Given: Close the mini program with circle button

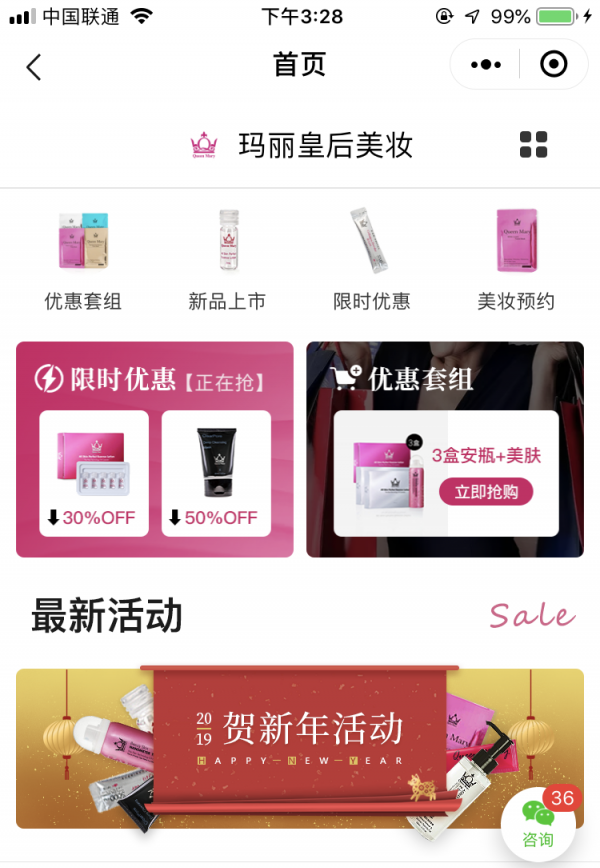Looking at the screenshot, I should coord(553,65).
